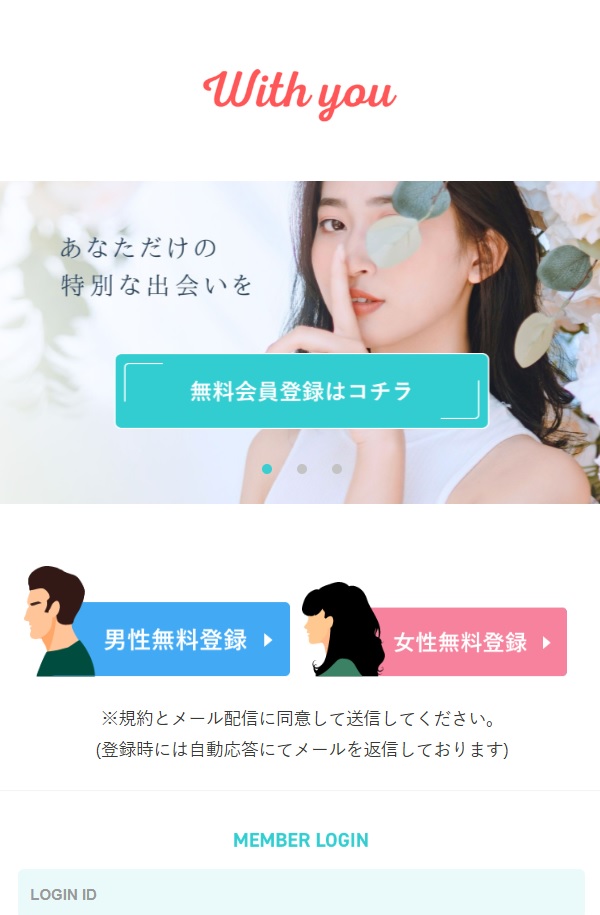Focus the LOGIN ID field
600x915 pixels.
click(300, 893)
